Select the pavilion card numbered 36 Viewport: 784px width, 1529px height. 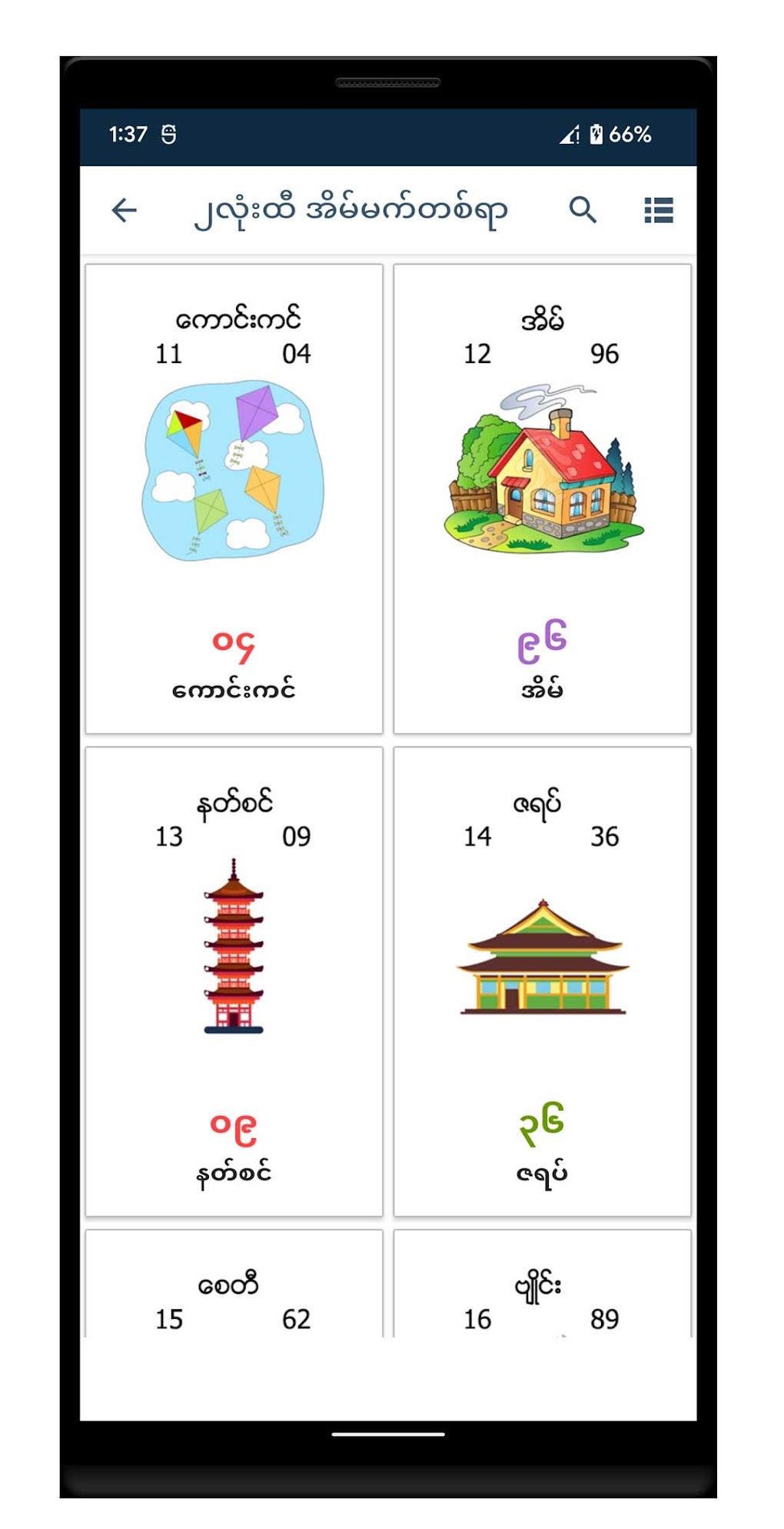click(542, 981)
